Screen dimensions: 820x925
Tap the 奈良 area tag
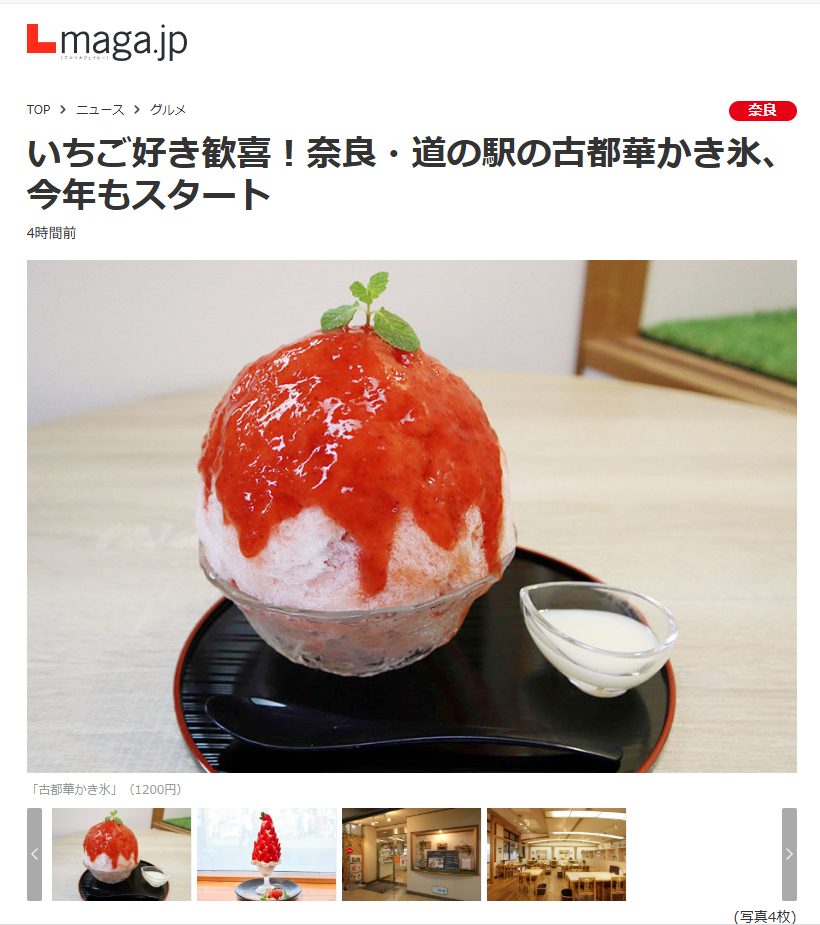[x=763, y=111]
